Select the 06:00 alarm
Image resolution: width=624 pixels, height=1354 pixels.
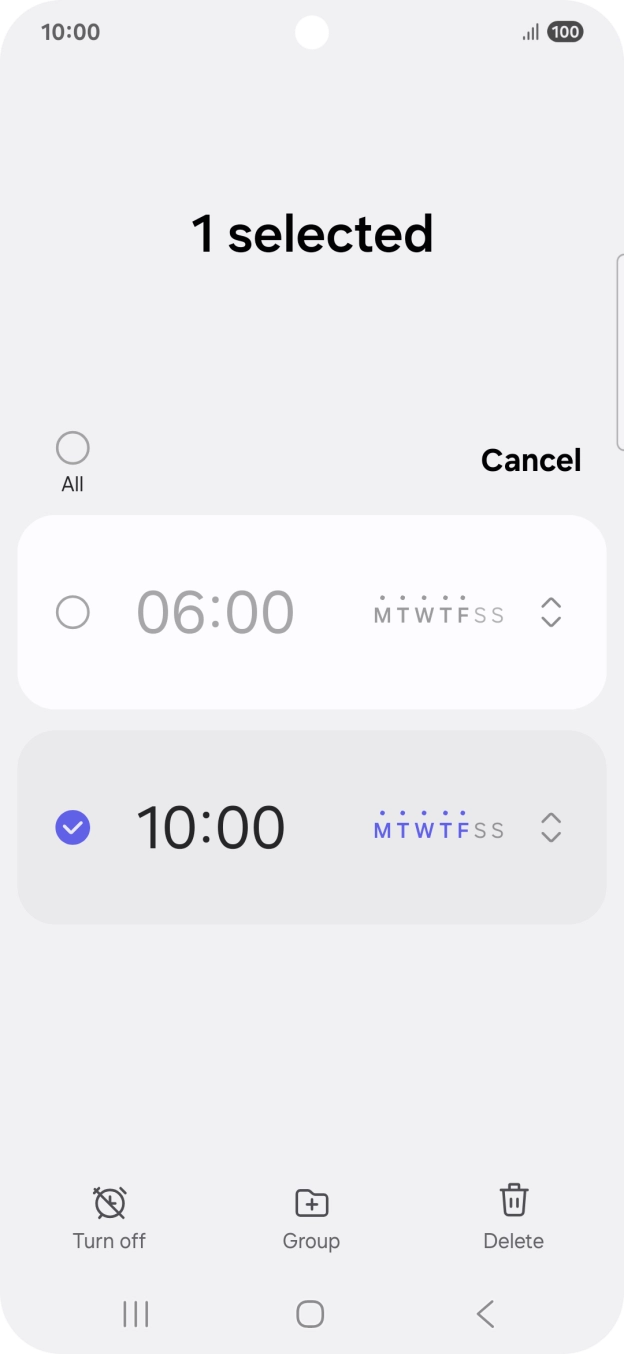point(72,612)
